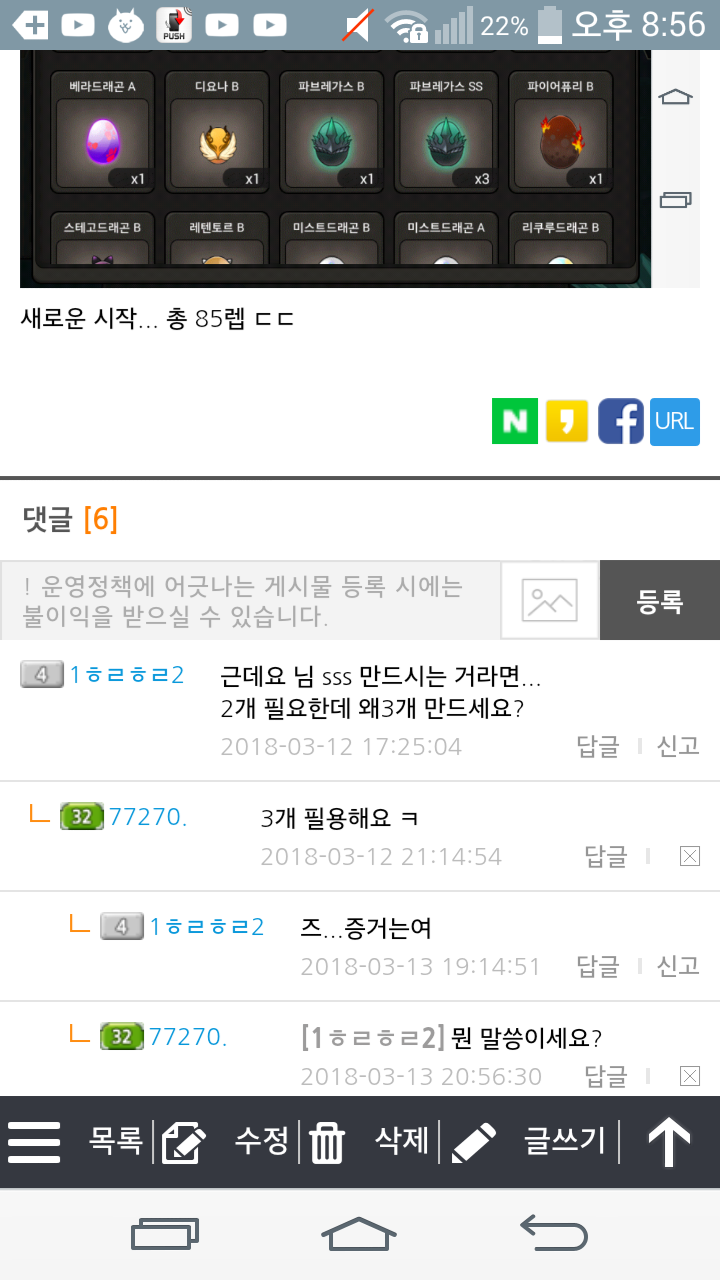The image size is (720, 1280).
Task: Reply to the 19:14:51 comment
Action: point(598,966)
